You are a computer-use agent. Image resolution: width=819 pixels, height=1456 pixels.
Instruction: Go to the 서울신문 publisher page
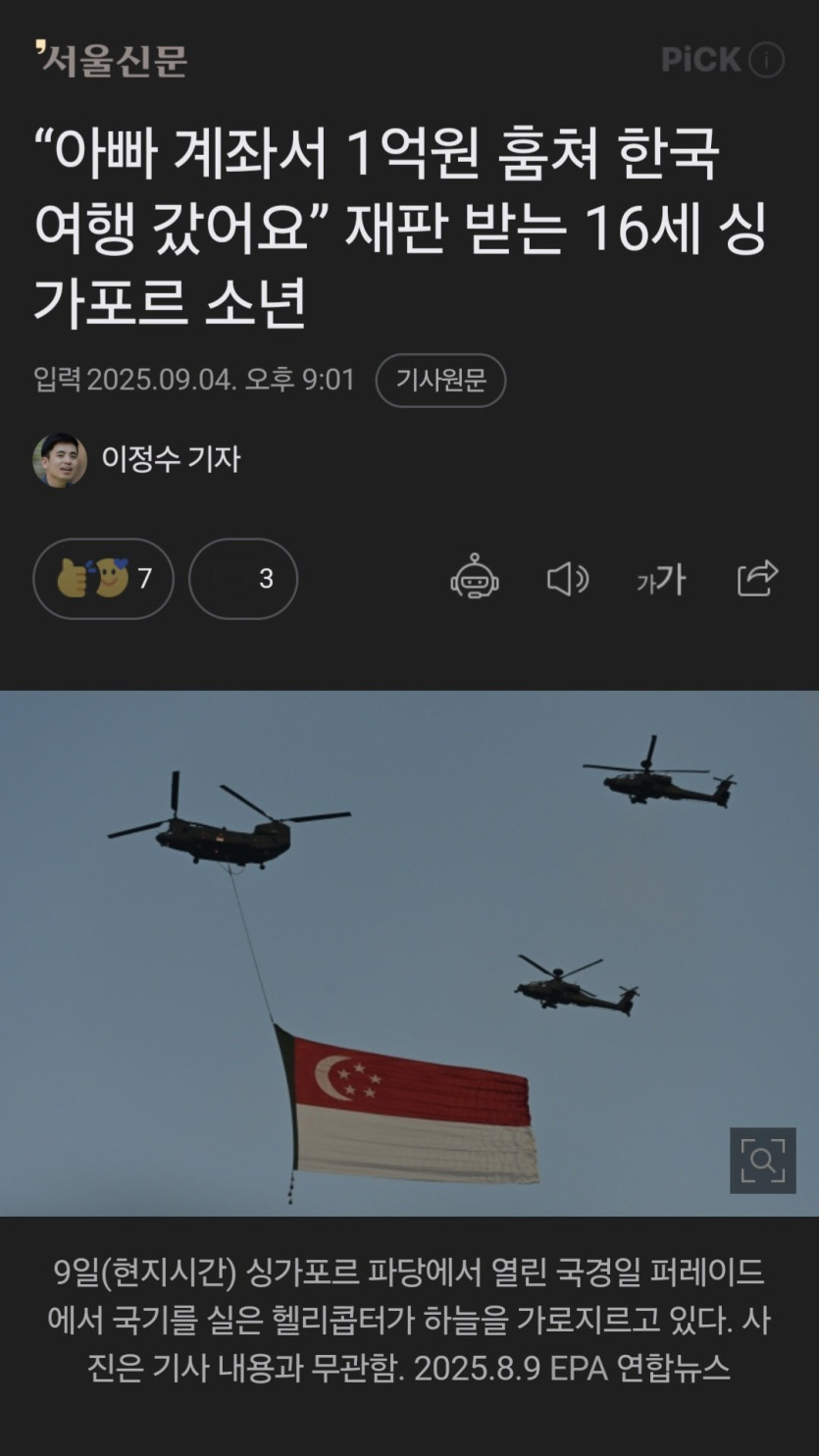point(111,60)
